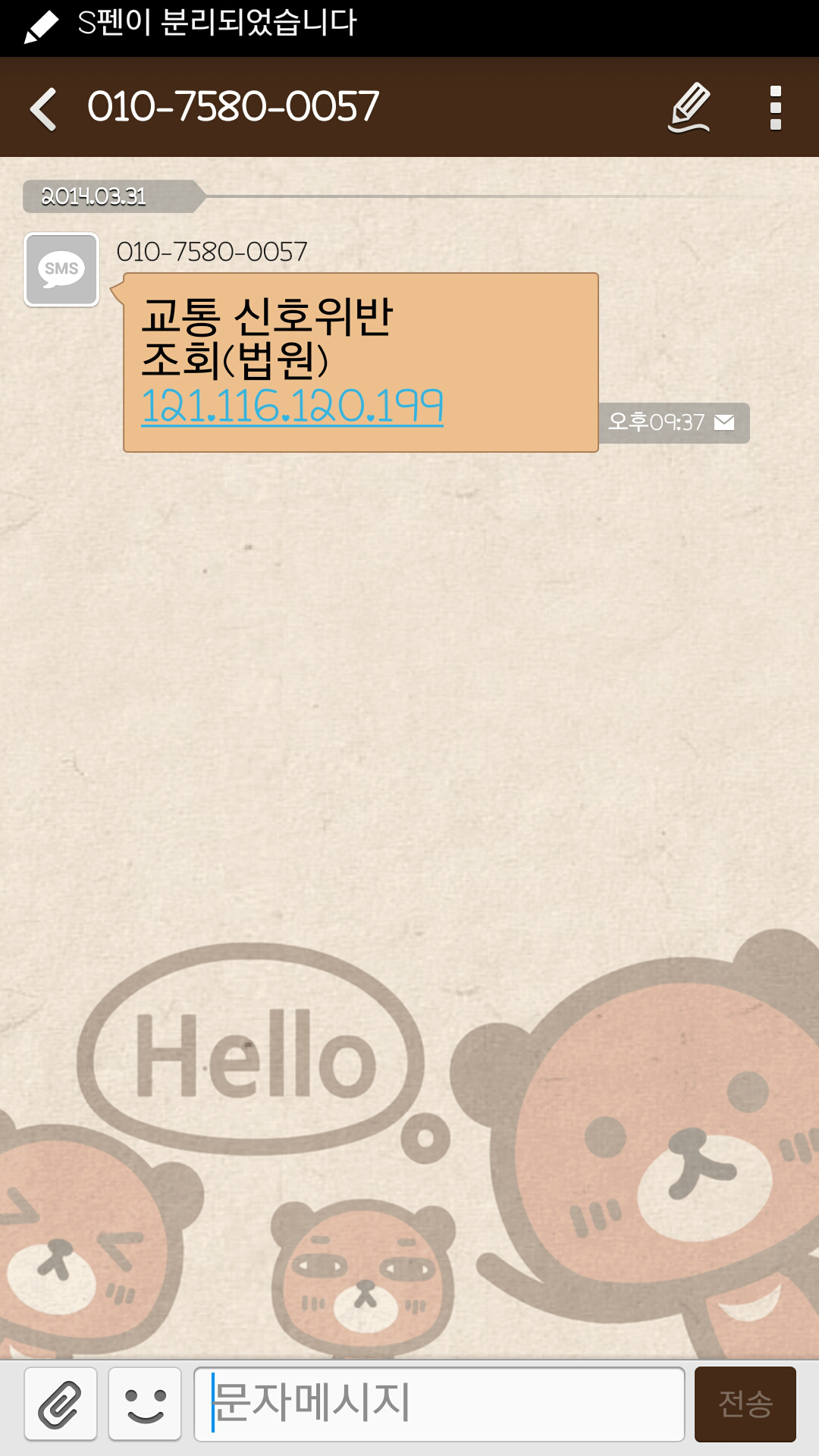Open the traffic violation message bubble
The width and height of the screenshot is (819, 1456).
pyautogui.click(x=361, y=362)
